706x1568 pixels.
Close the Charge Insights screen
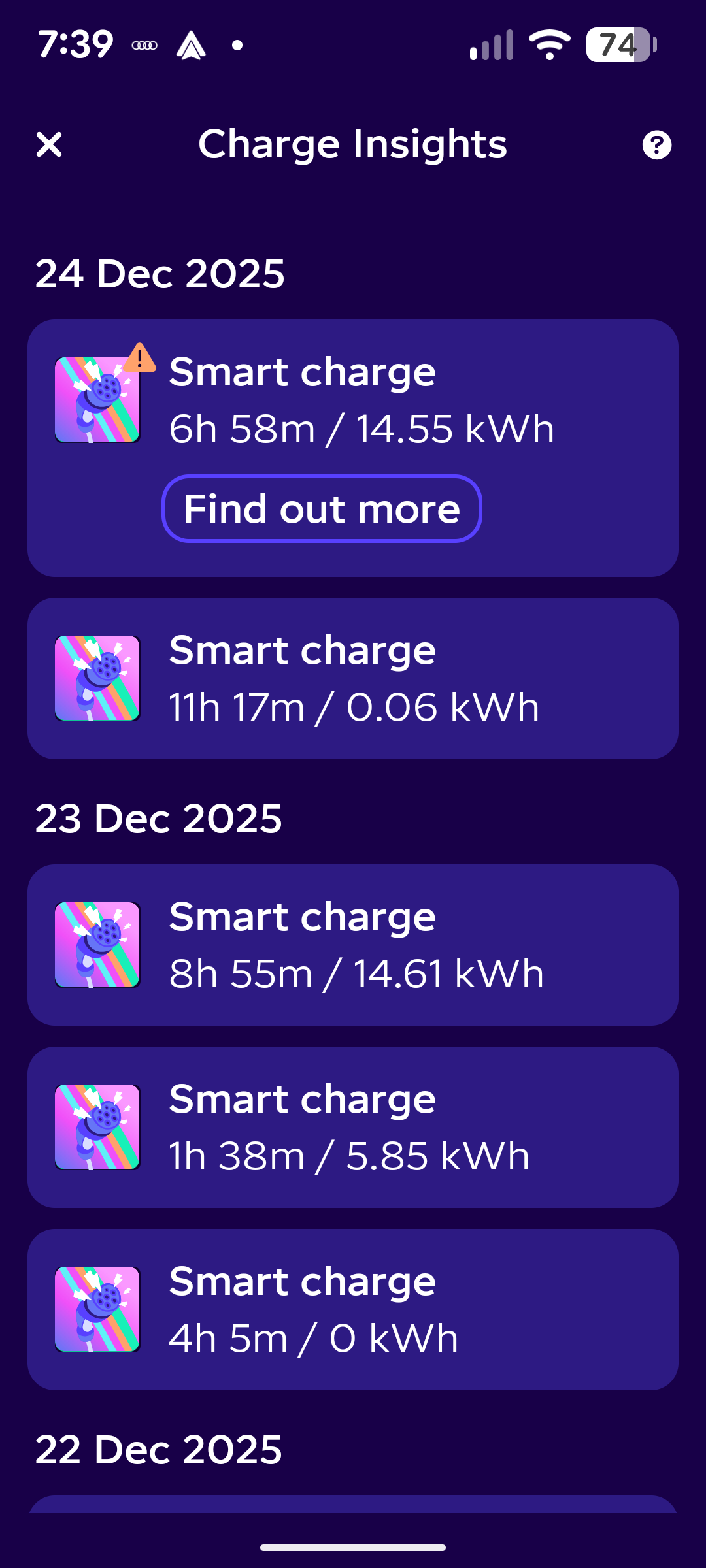[49, 144]
